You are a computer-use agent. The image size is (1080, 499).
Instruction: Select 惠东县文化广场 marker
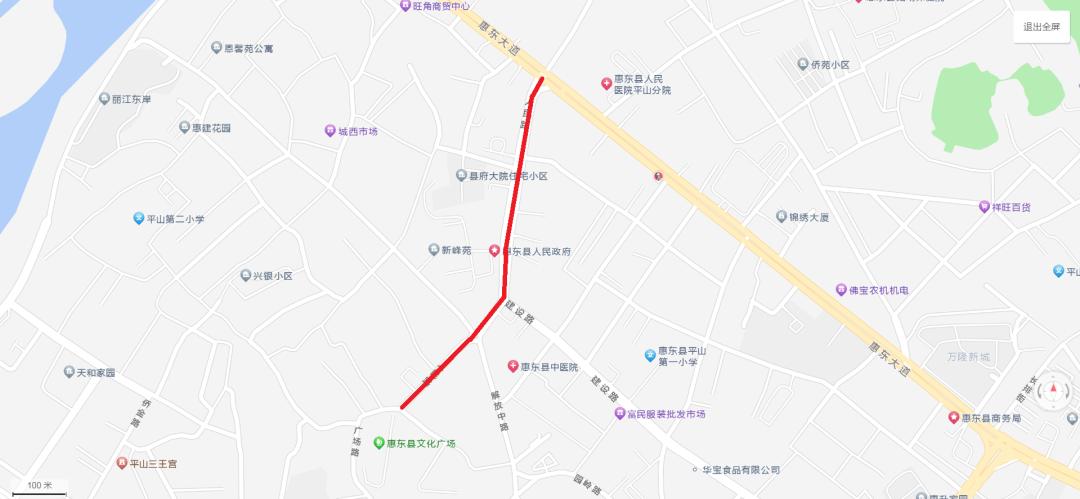(379, 443)
